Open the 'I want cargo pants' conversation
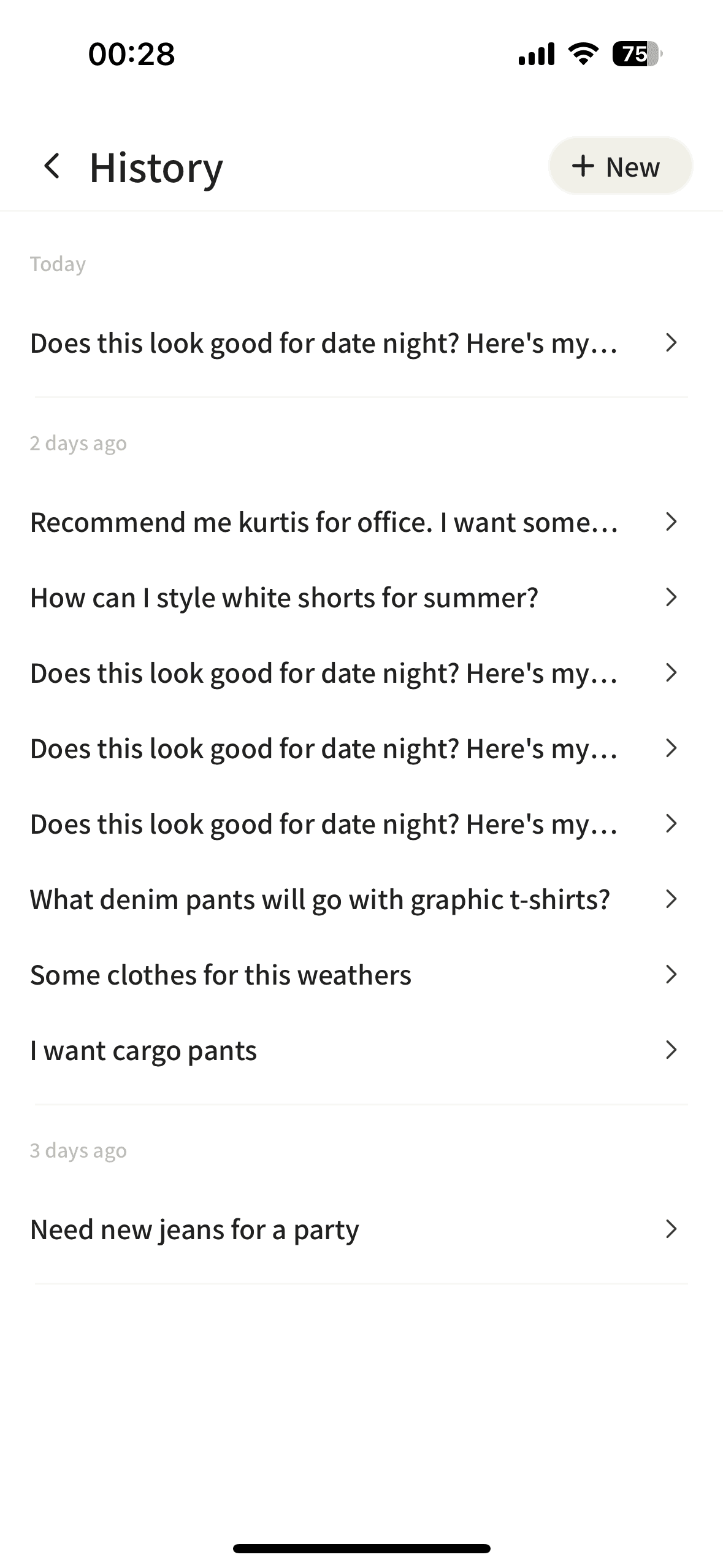This screenshot has height=1568, width=723. [x=354, y=1050]
